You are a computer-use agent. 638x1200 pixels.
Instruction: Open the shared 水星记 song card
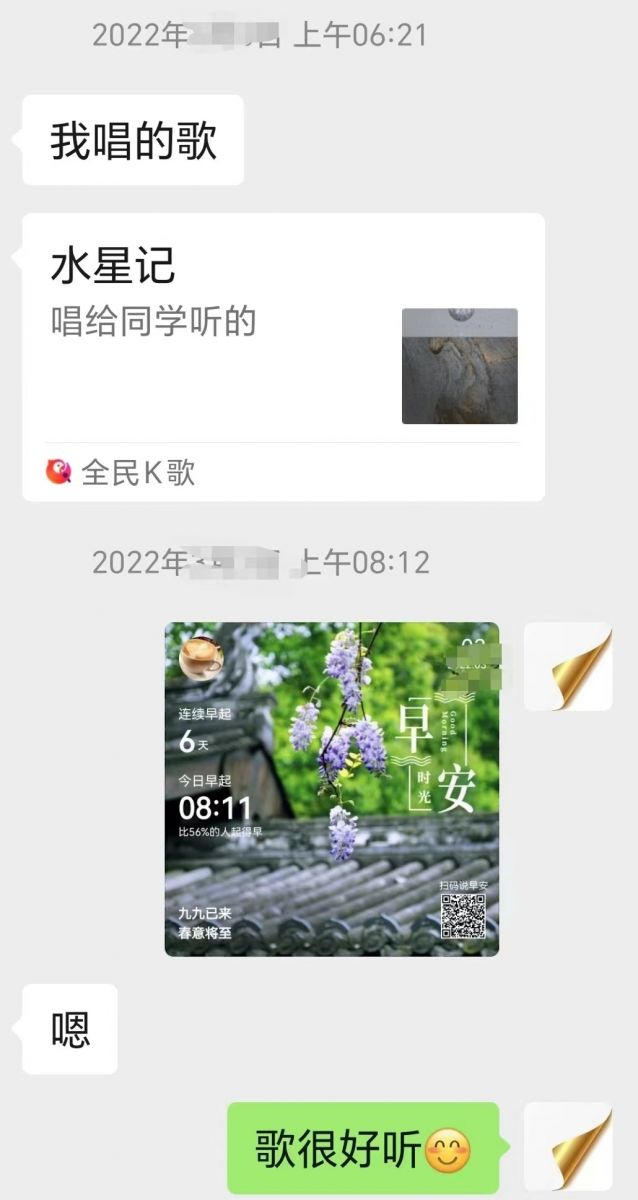pyautogui.click(x=284, y=357)
